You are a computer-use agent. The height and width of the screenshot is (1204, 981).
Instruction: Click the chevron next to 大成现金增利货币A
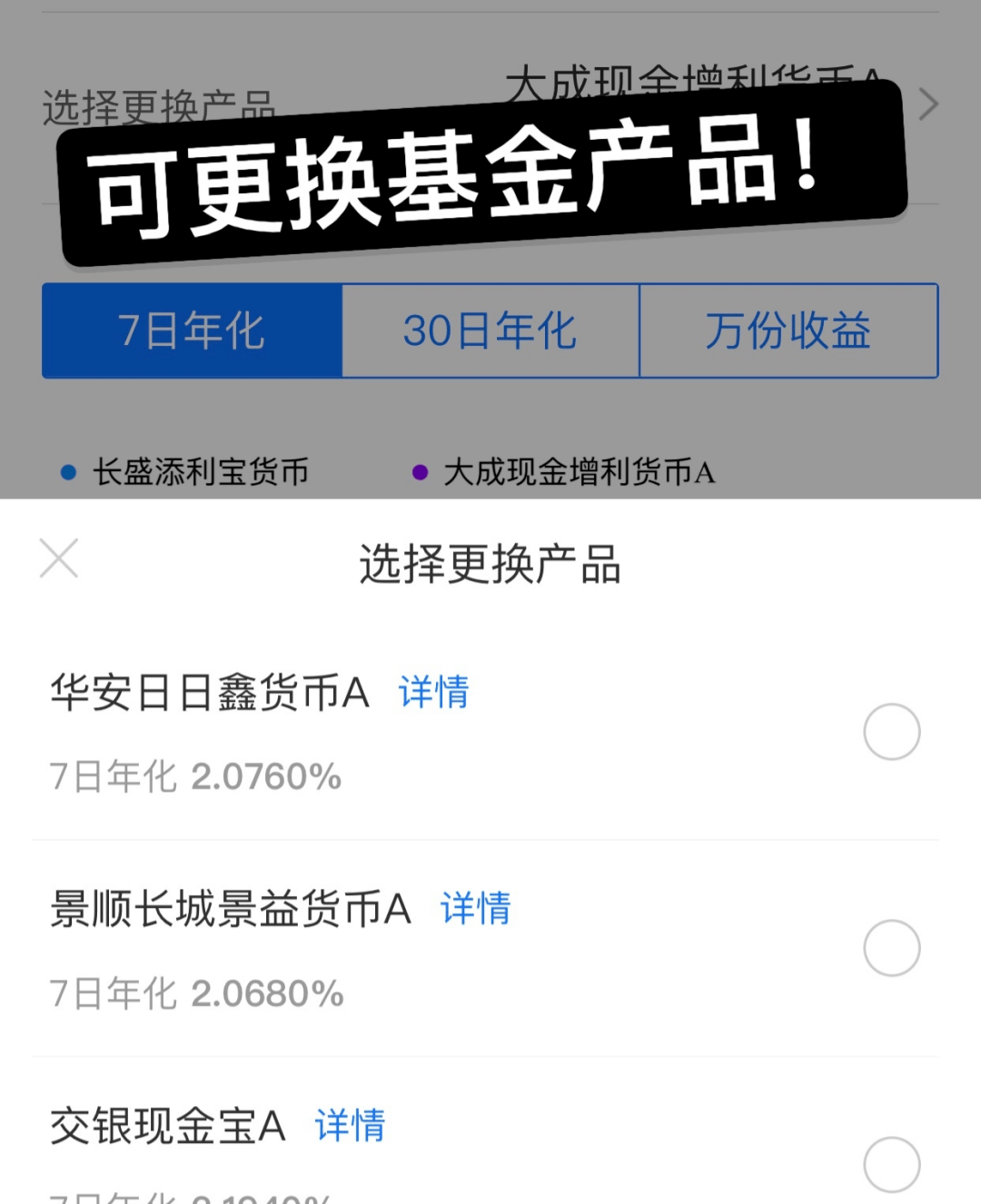(928, 104)
